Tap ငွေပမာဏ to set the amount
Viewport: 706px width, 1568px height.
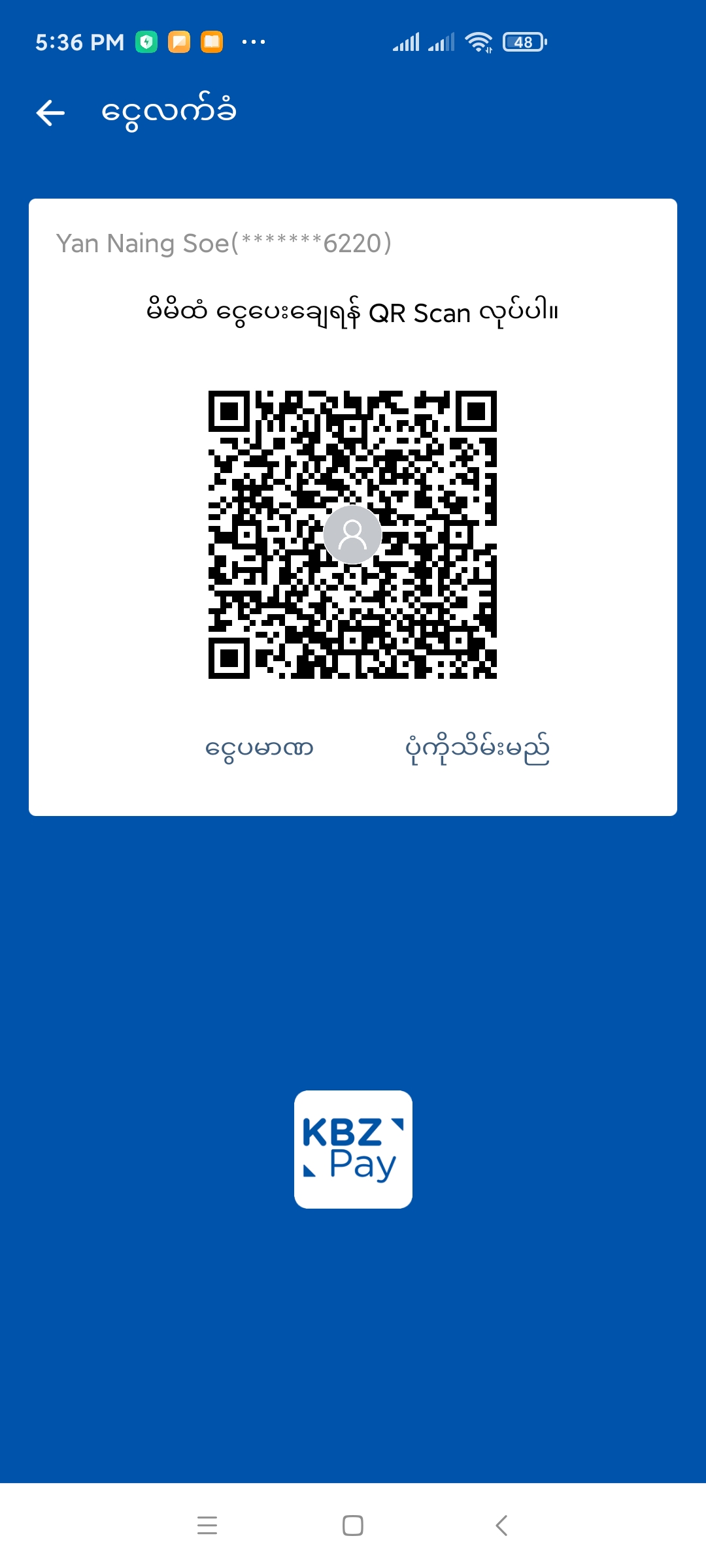click(x=259, y=749)
